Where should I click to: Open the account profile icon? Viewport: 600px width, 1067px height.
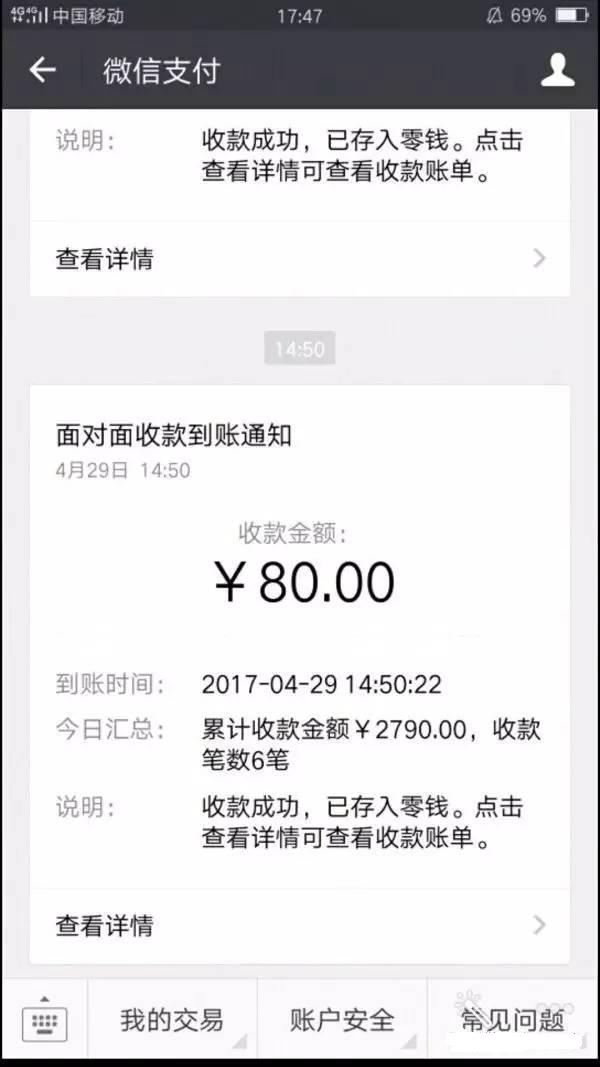[x=557, y=70]
